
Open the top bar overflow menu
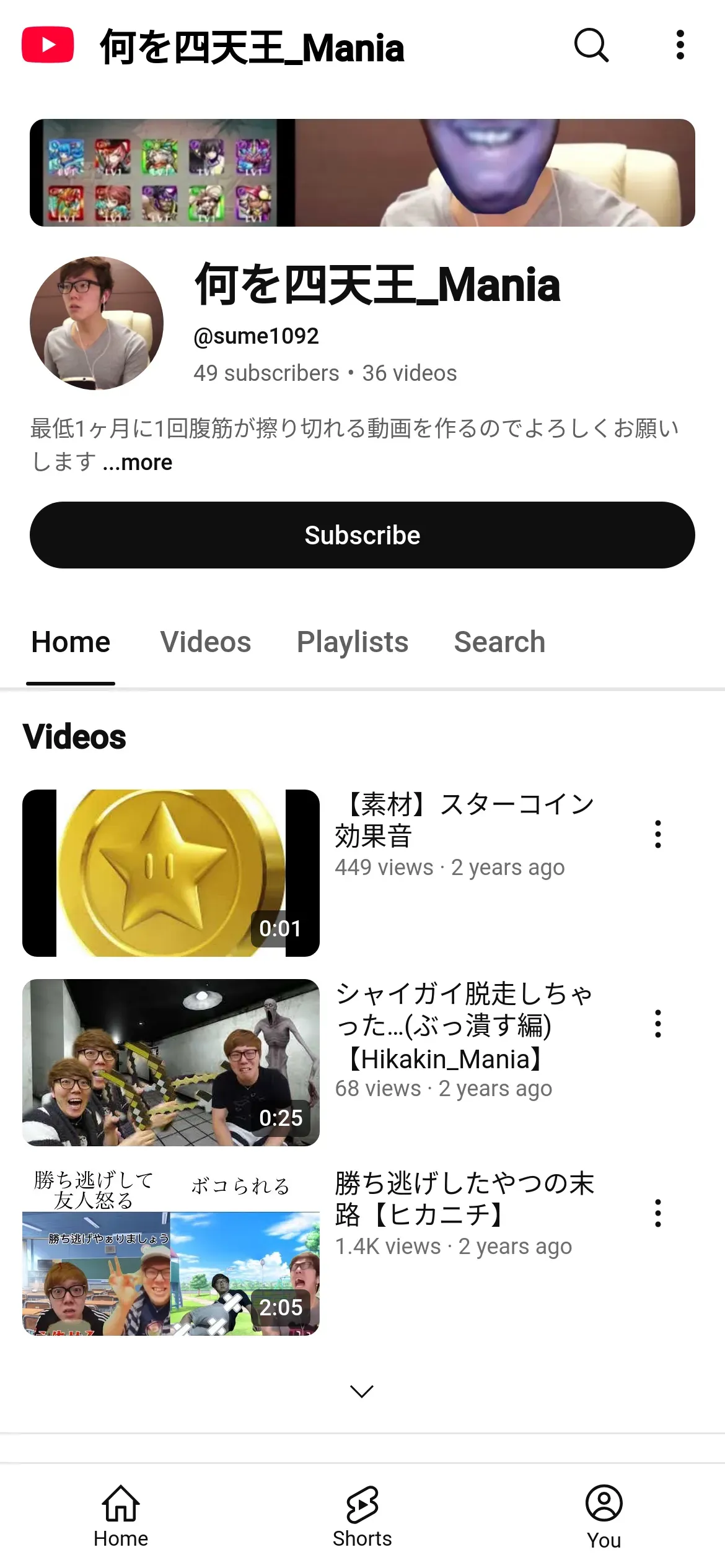680,45
